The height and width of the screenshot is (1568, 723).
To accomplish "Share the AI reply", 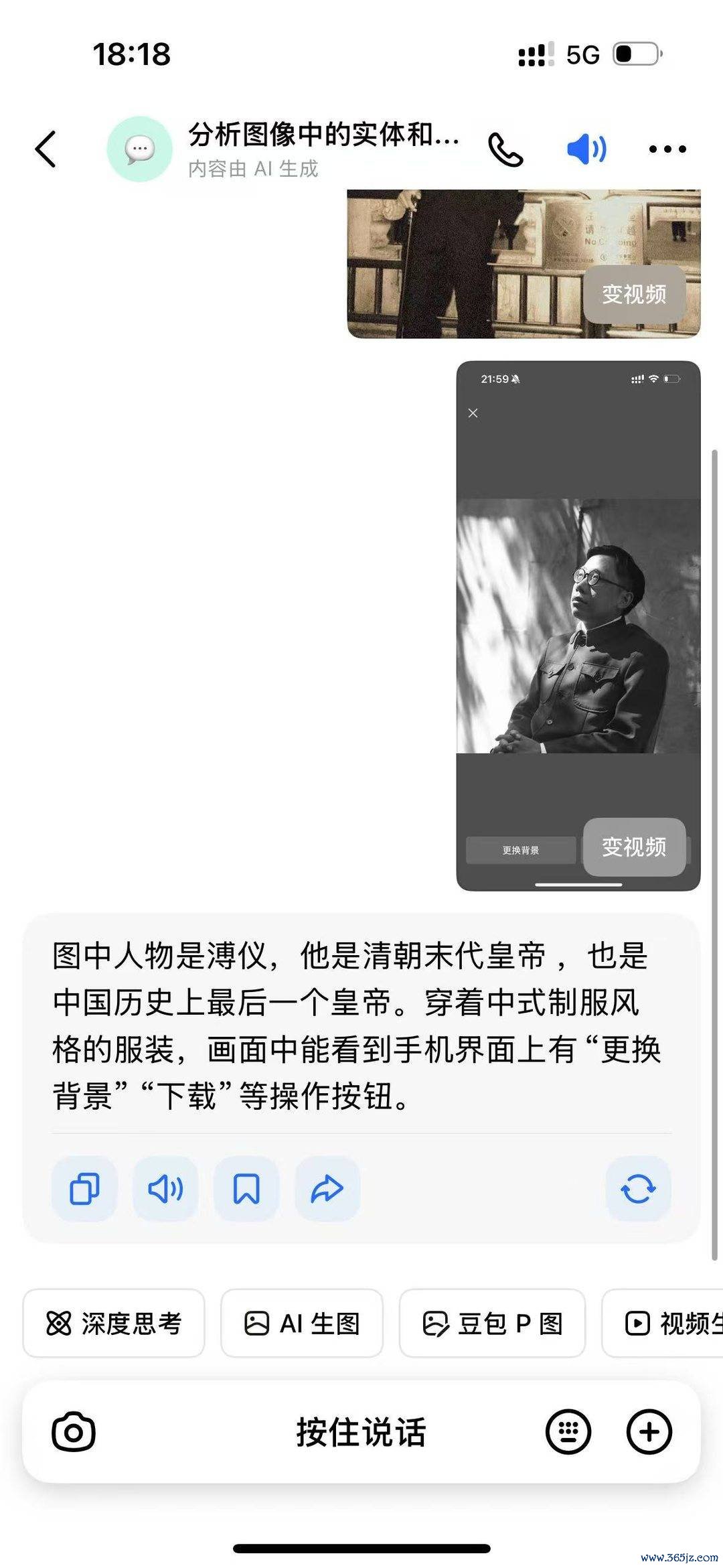I will pos(327,1189).
